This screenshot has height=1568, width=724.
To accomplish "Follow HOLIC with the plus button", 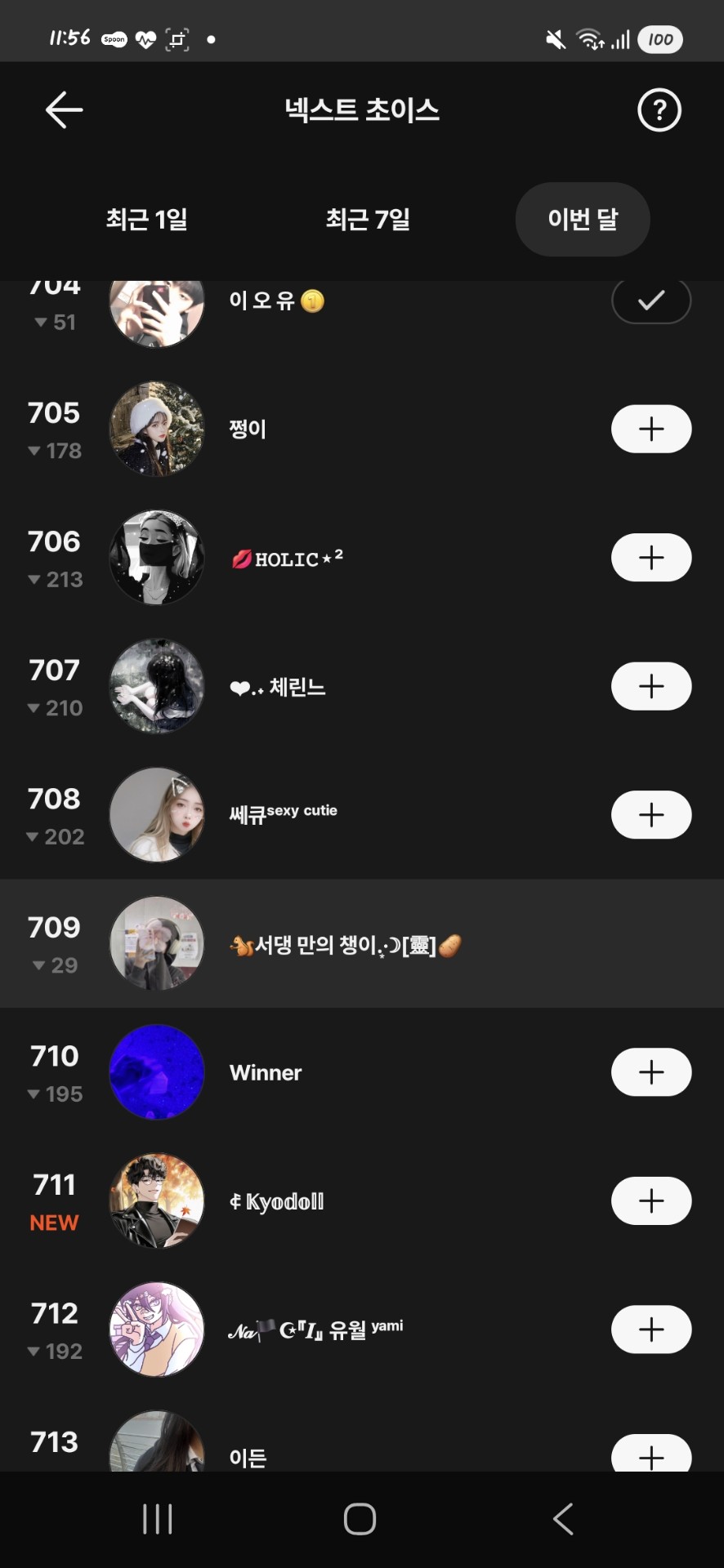I will tap(651, 558).
